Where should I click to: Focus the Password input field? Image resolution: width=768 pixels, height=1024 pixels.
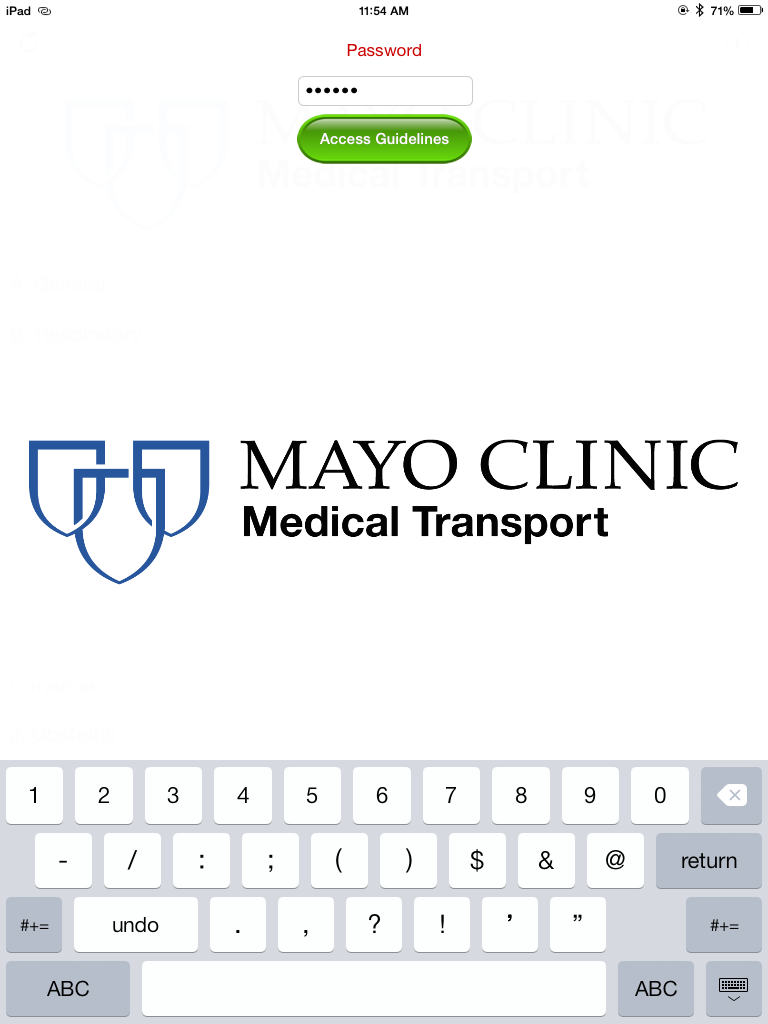coord(385,91)
